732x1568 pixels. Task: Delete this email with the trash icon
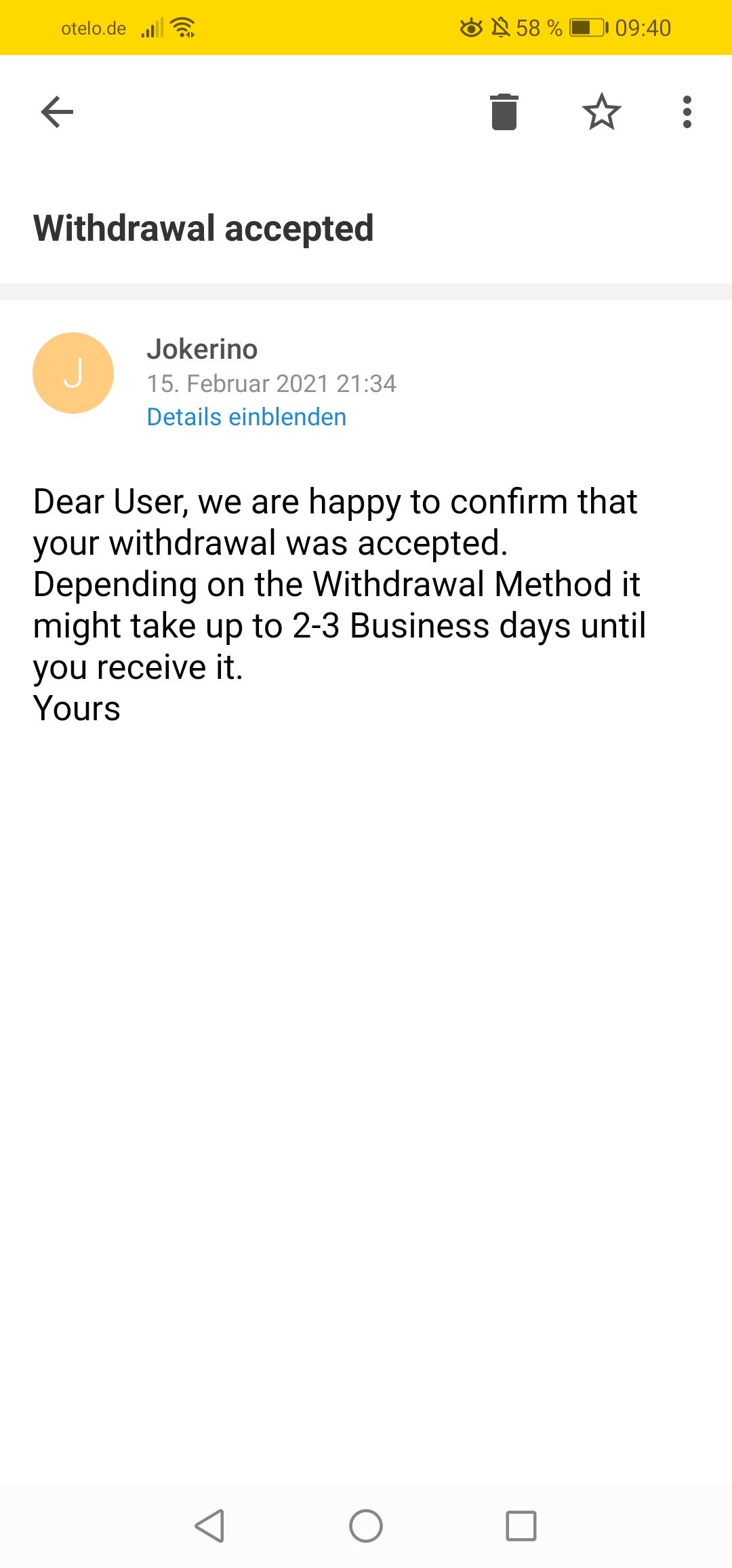(504, 112)
